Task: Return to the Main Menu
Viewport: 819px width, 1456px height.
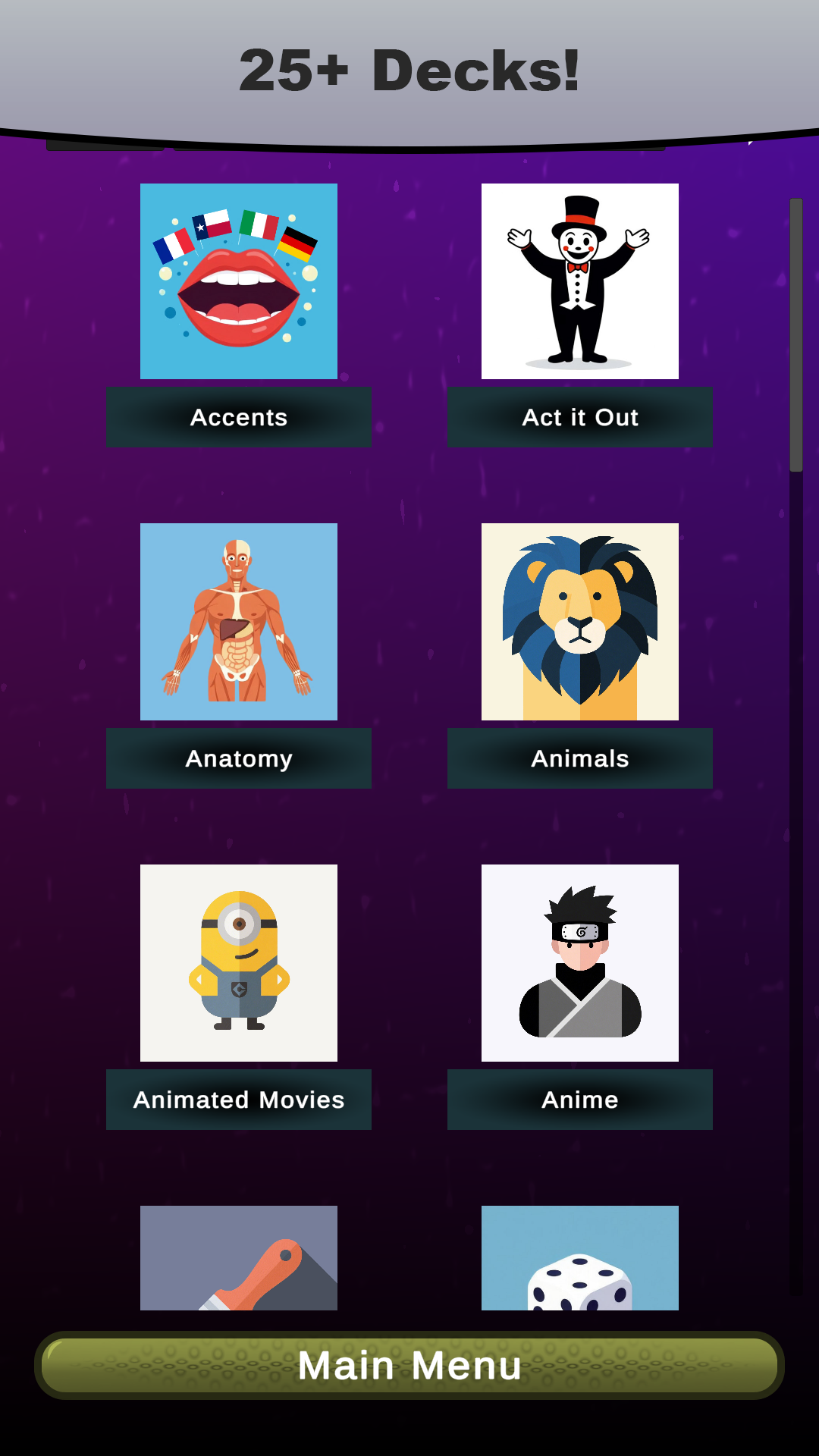Action: click(x=409, y=1365)
